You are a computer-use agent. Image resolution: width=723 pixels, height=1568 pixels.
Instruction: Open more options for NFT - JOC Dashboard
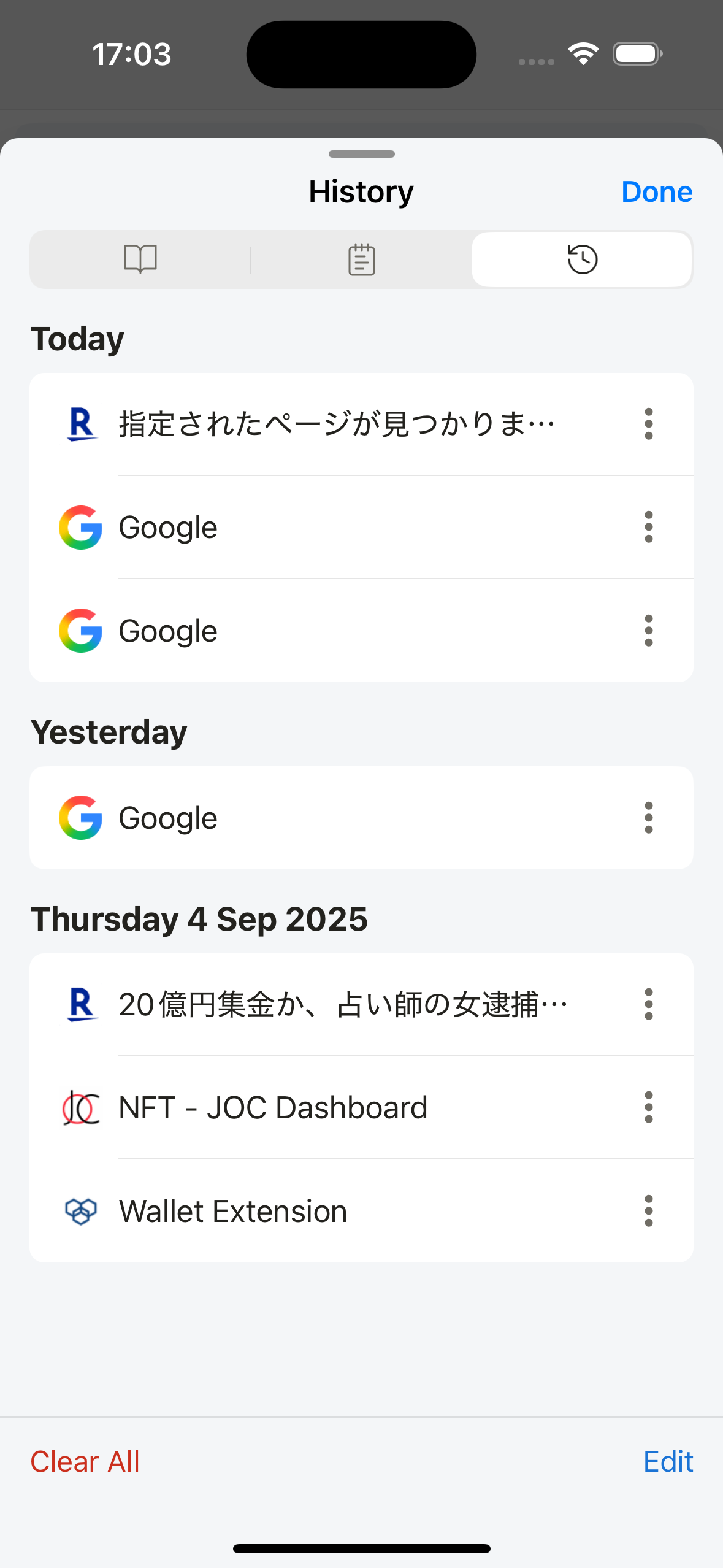648,1107
